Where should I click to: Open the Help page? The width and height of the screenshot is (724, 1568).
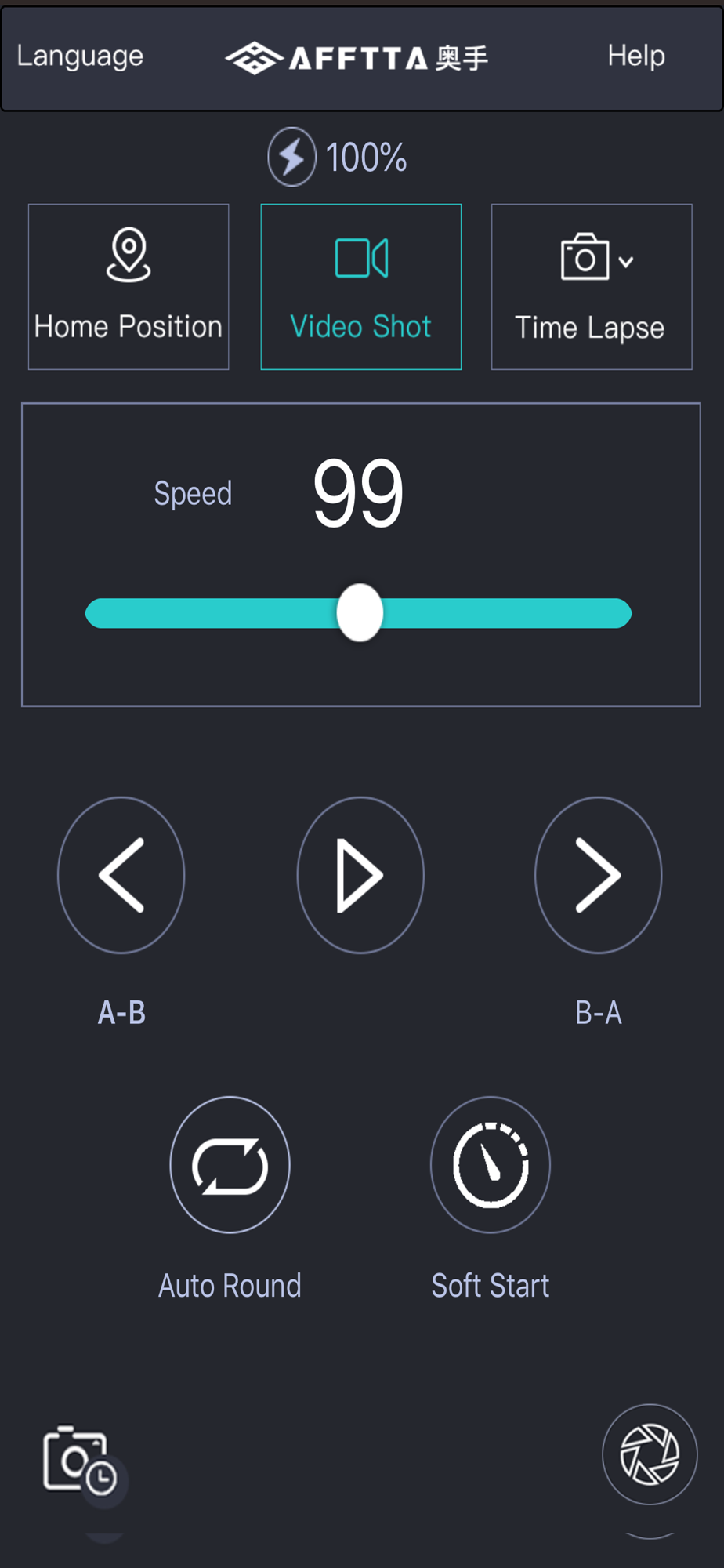pyautogui.click(x=636, y=56)
